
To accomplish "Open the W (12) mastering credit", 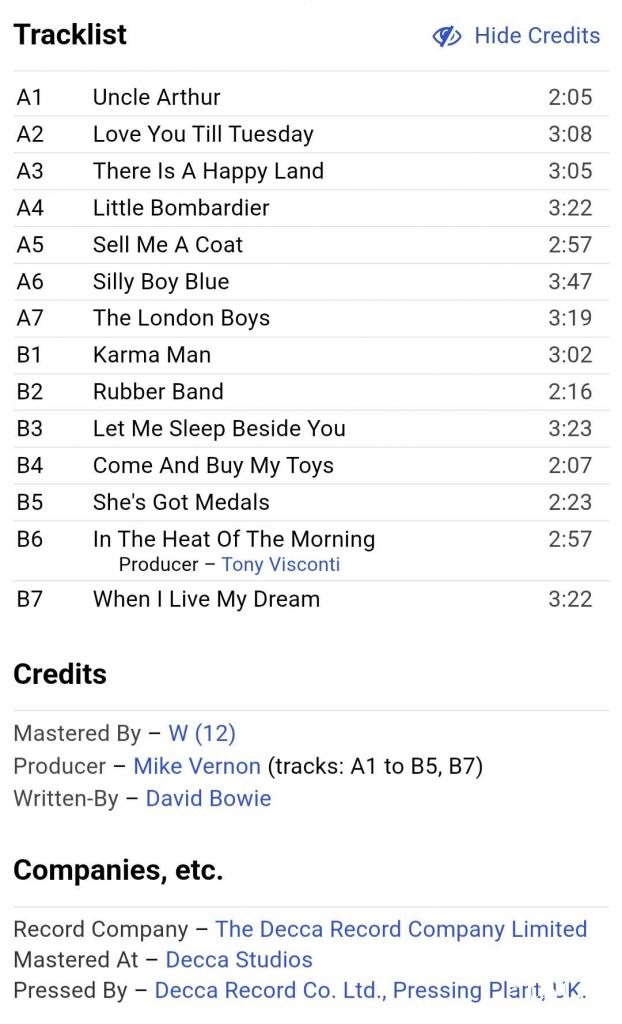I will (x=202, y=734).
